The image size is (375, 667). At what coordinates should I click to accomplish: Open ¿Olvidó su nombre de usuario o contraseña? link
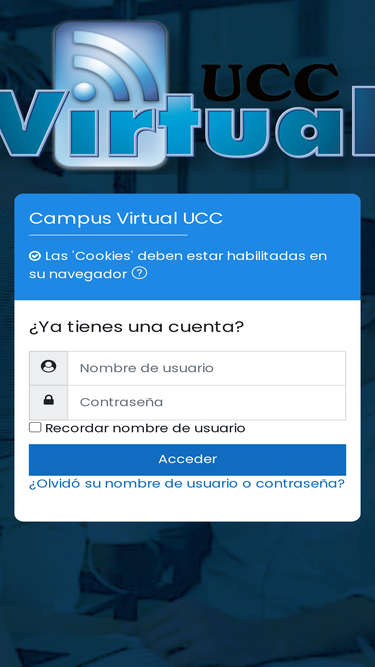[x=187, y=484]
